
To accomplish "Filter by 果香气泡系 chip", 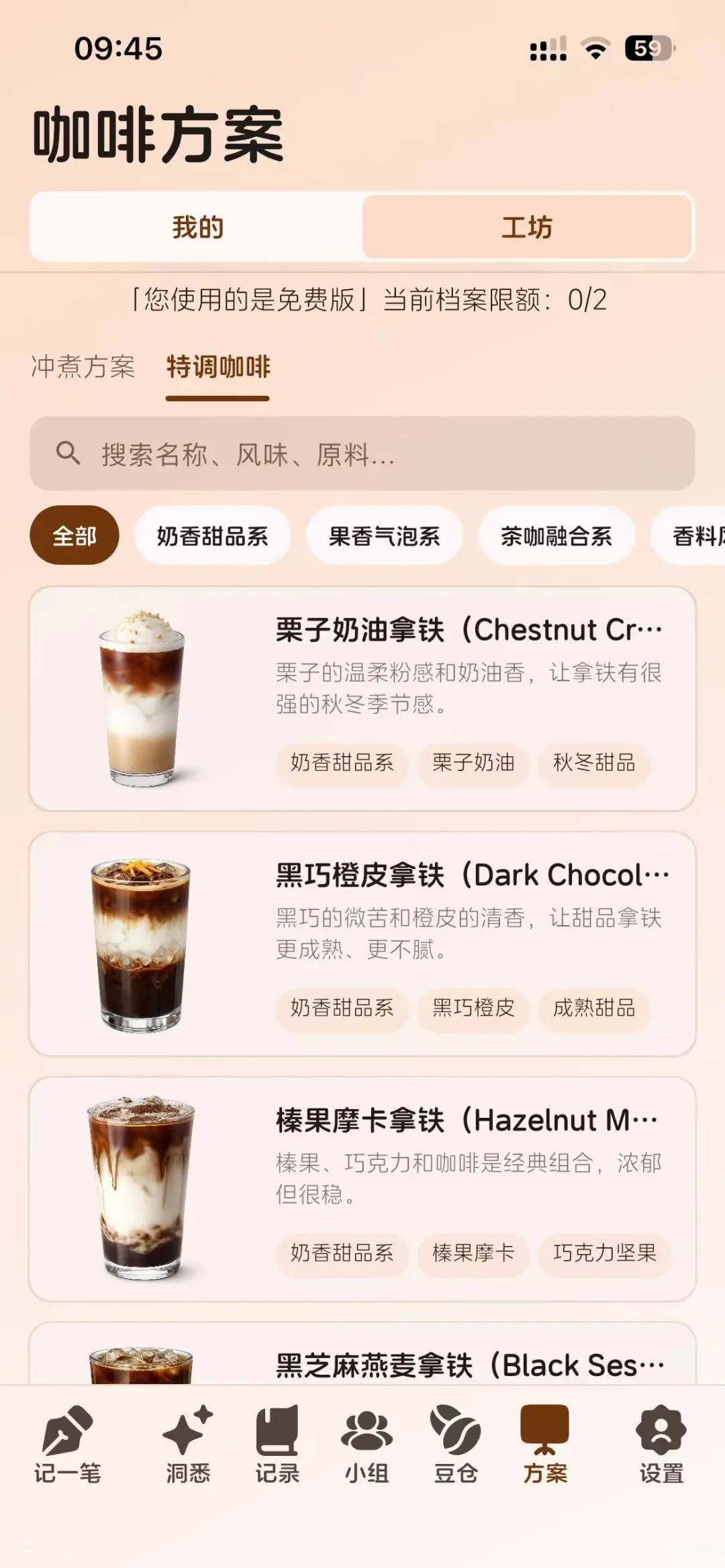I will [x=385, y=535].
